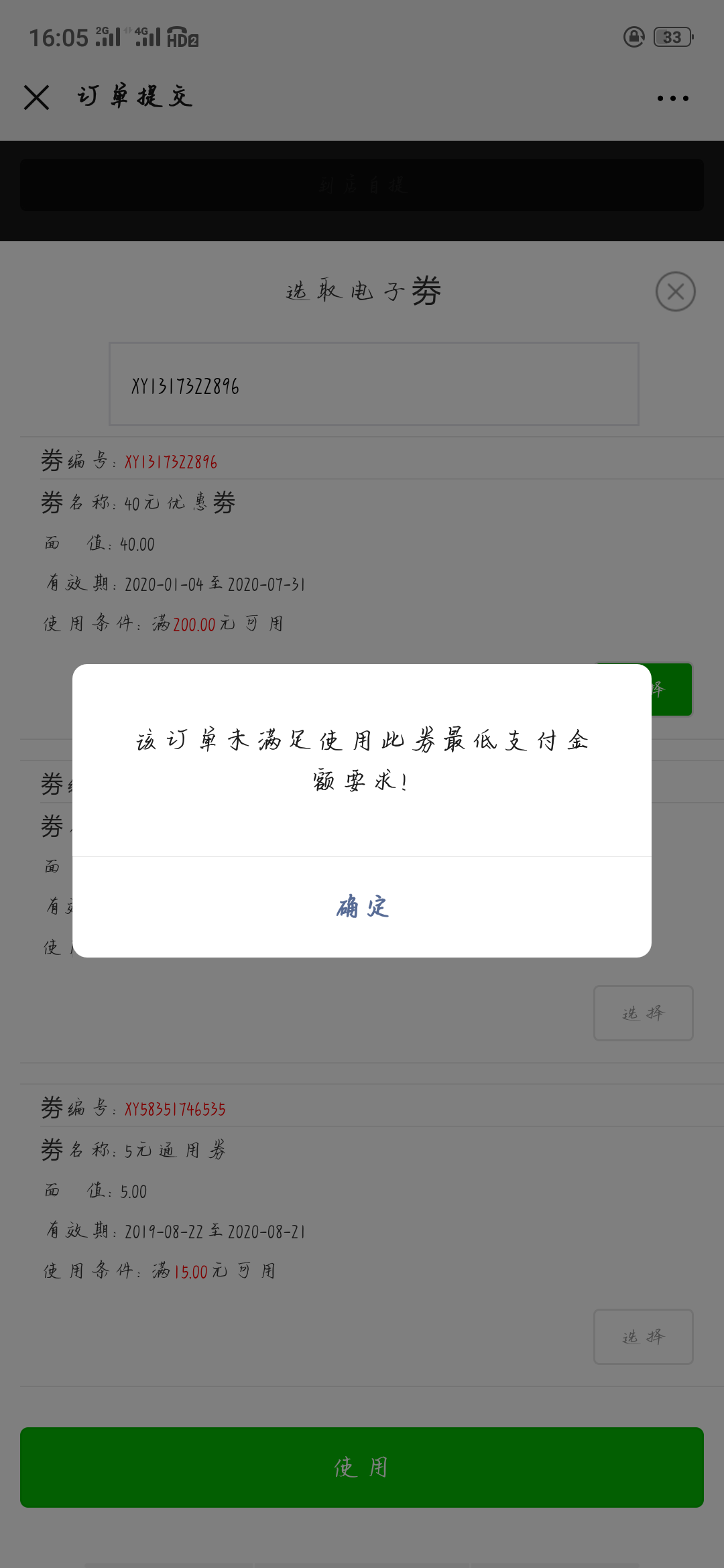The width and height of the screenshot is (724, 1568).
Task: Select the 5元通用券 coupon
Action: [x=643, y=1336]
